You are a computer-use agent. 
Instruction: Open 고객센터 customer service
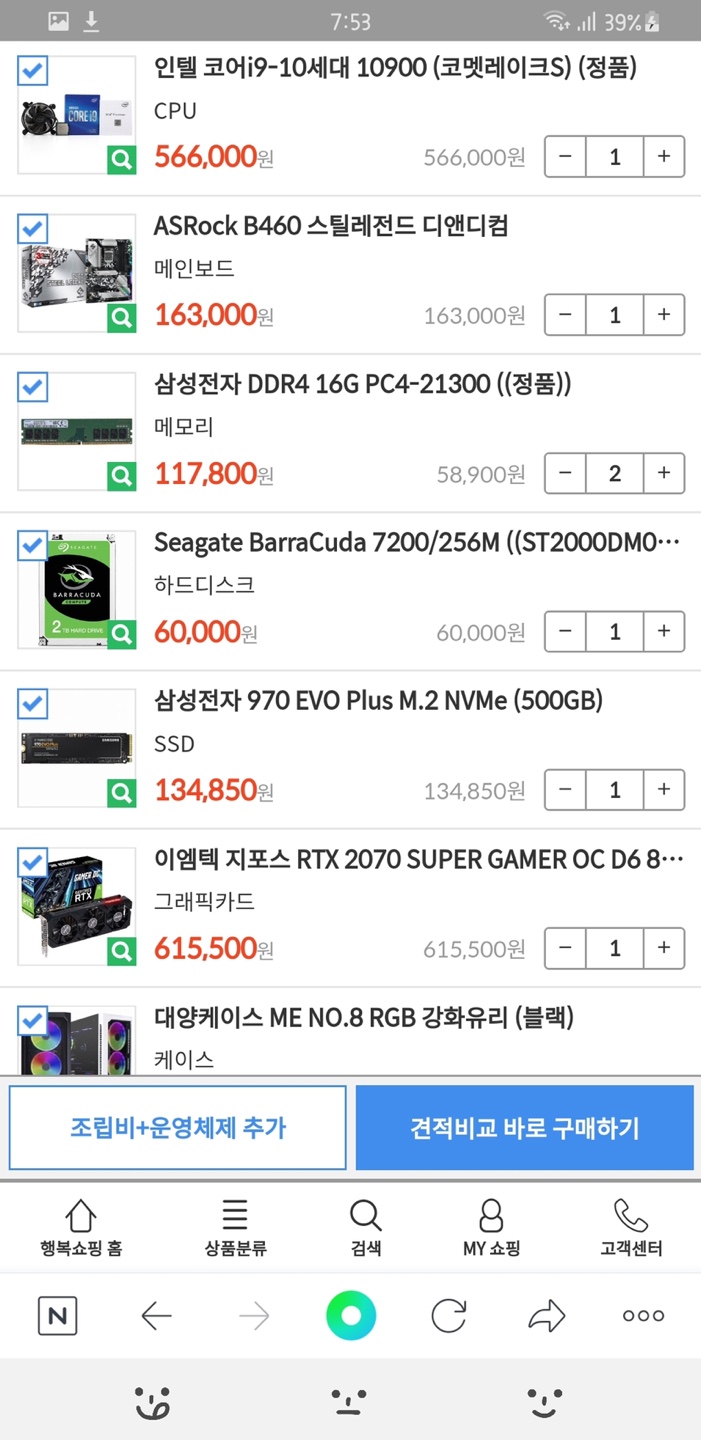tap(631, 1229)
